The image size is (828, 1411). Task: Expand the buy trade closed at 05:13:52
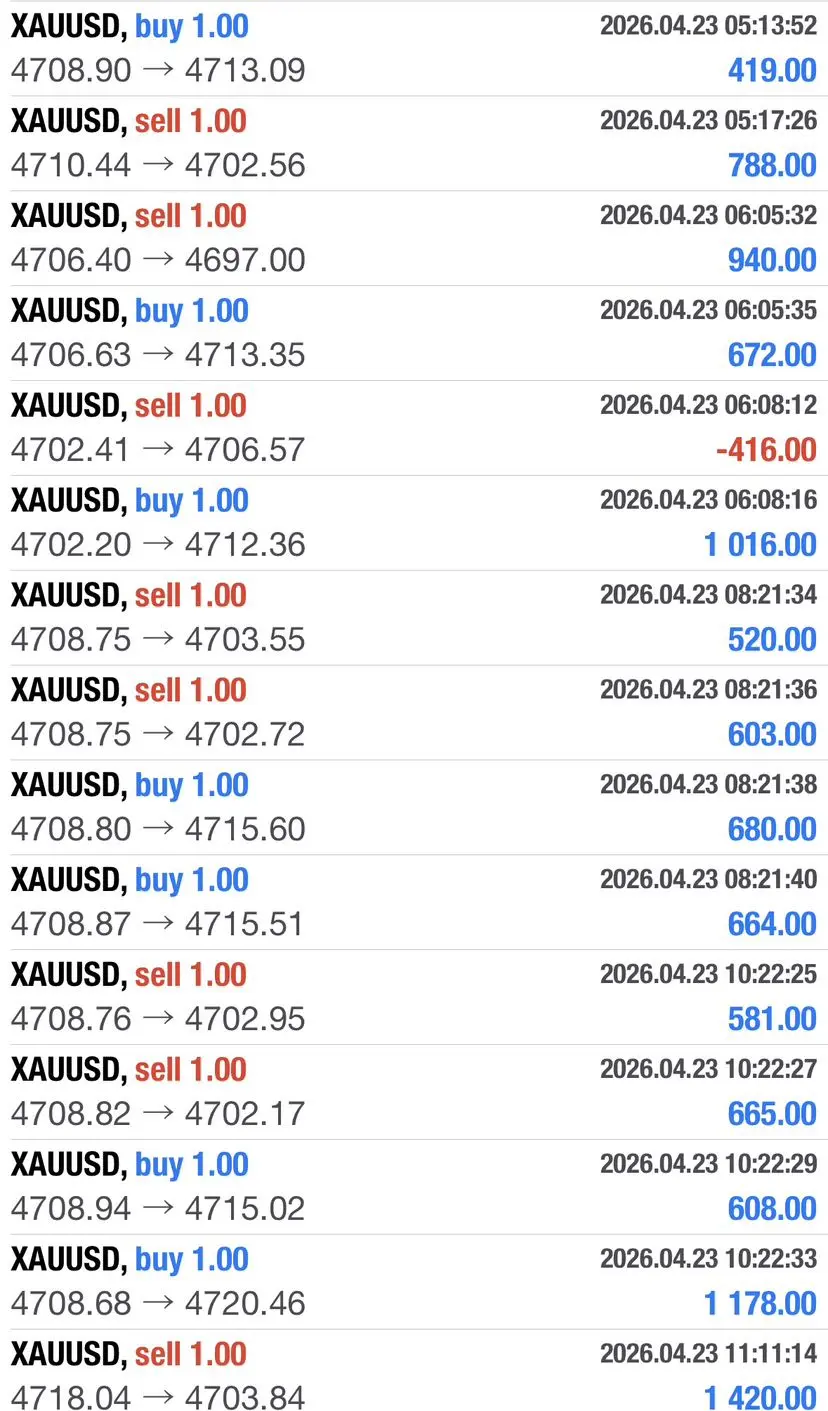pos(414,49)
